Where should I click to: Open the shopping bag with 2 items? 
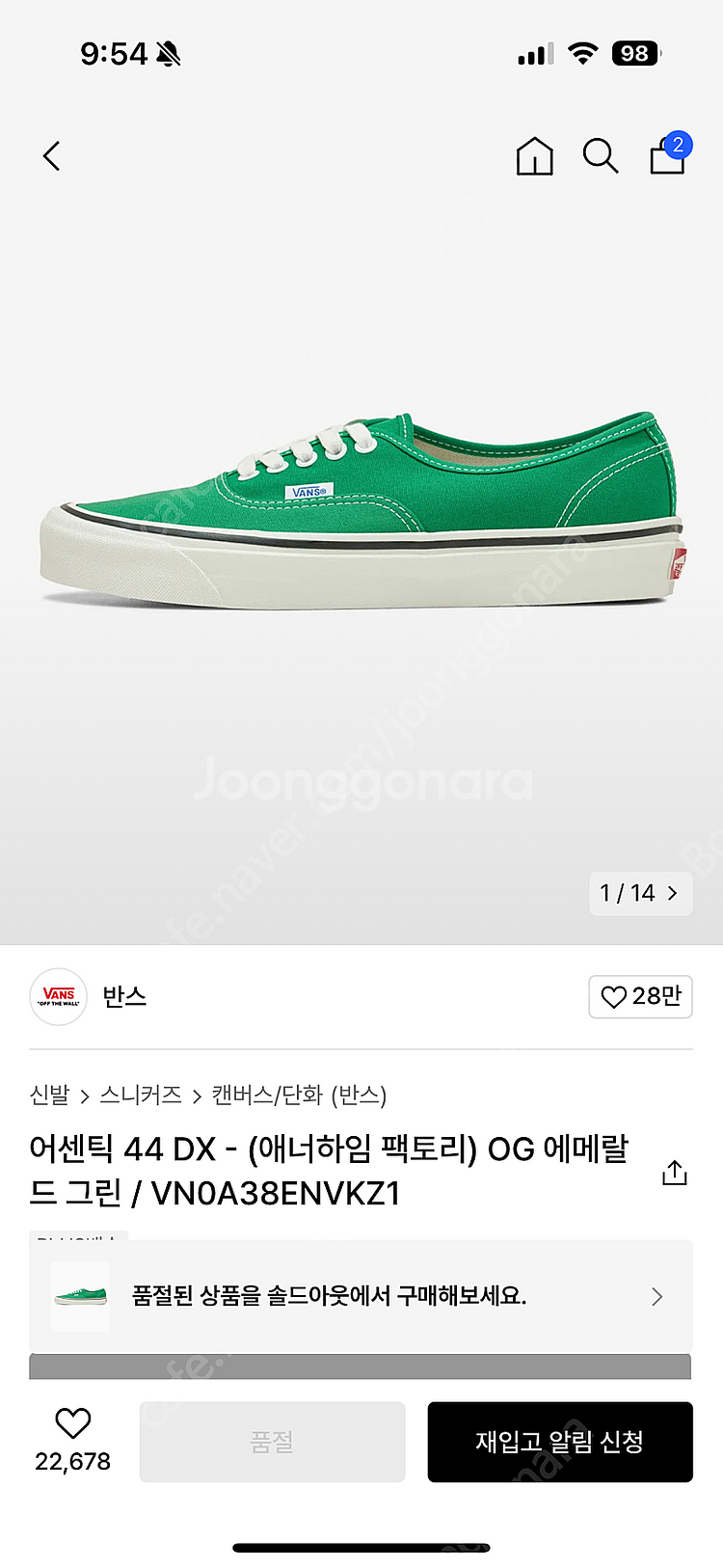[668, 155]
